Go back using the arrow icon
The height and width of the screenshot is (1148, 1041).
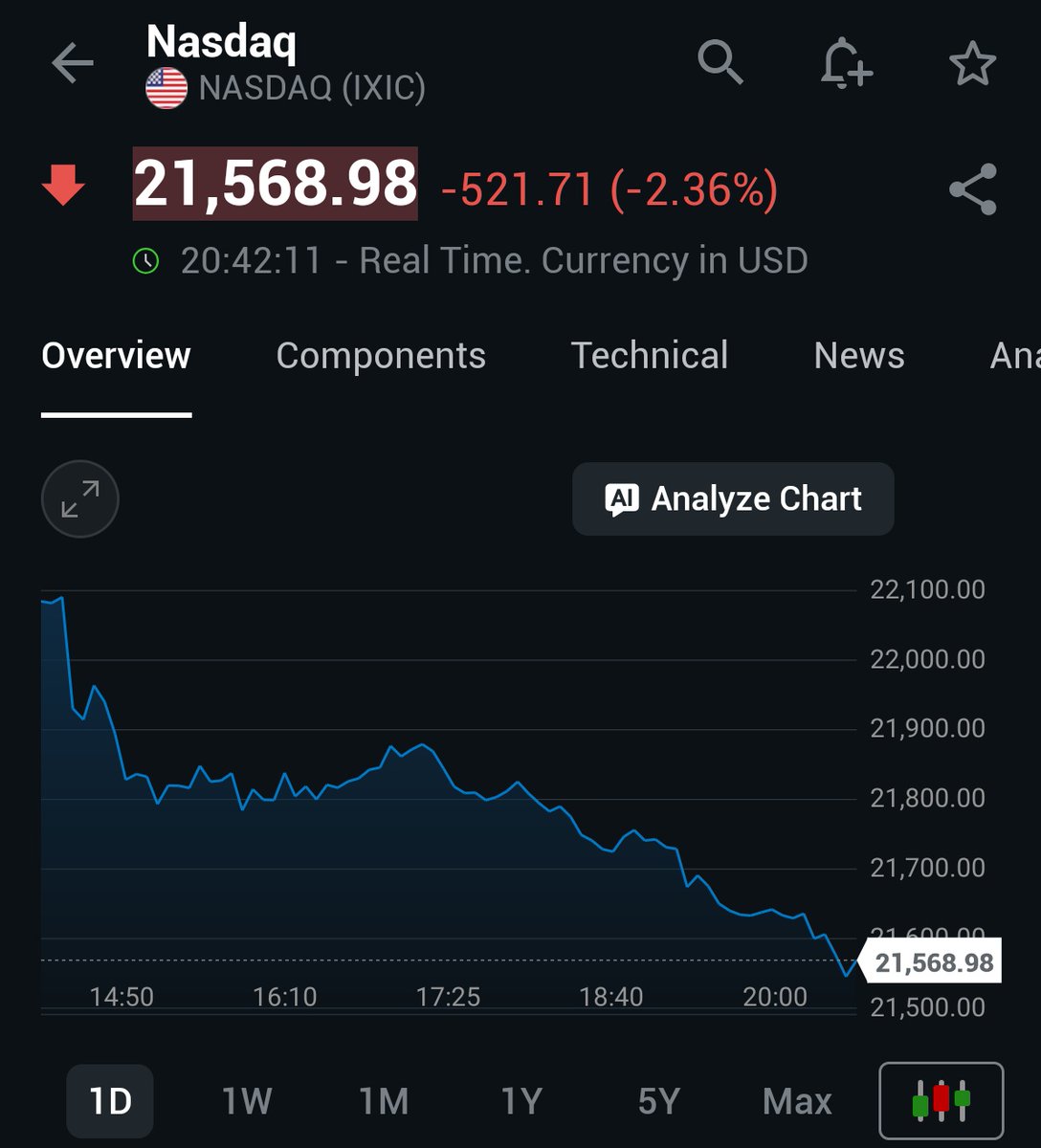pyautogui.click(x=72, y=64)
